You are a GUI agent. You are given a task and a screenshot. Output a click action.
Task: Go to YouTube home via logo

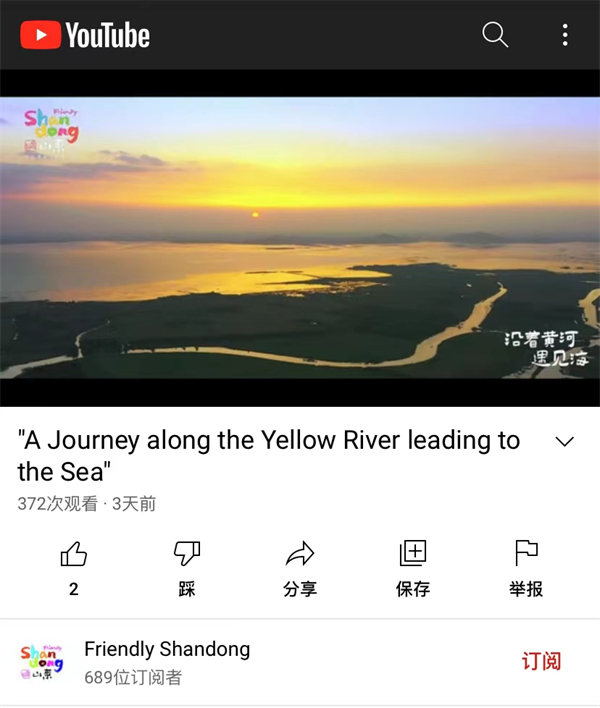click(85, 35)
